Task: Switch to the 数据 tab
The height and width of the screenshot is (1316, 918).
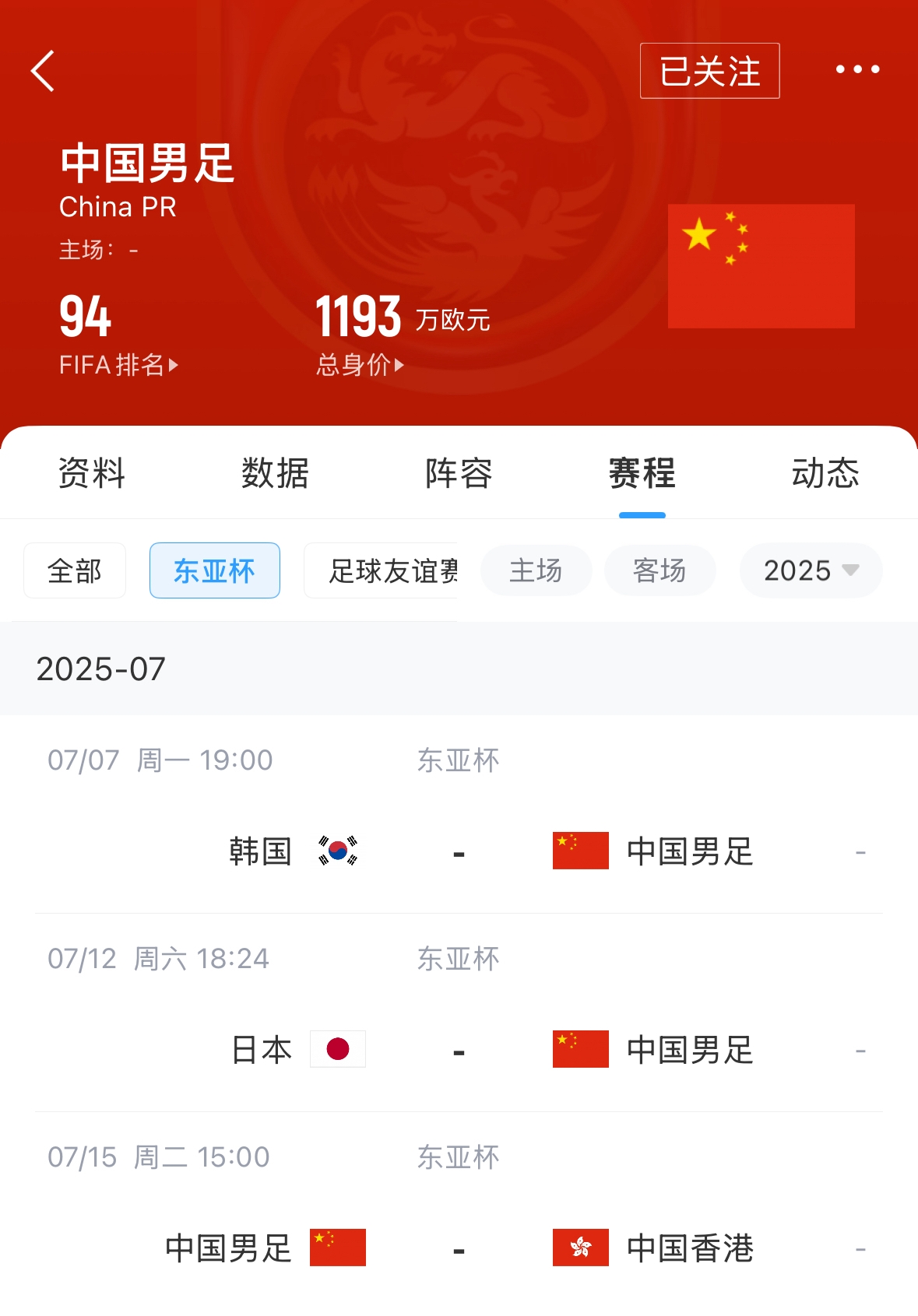Action: pos(275,473)
